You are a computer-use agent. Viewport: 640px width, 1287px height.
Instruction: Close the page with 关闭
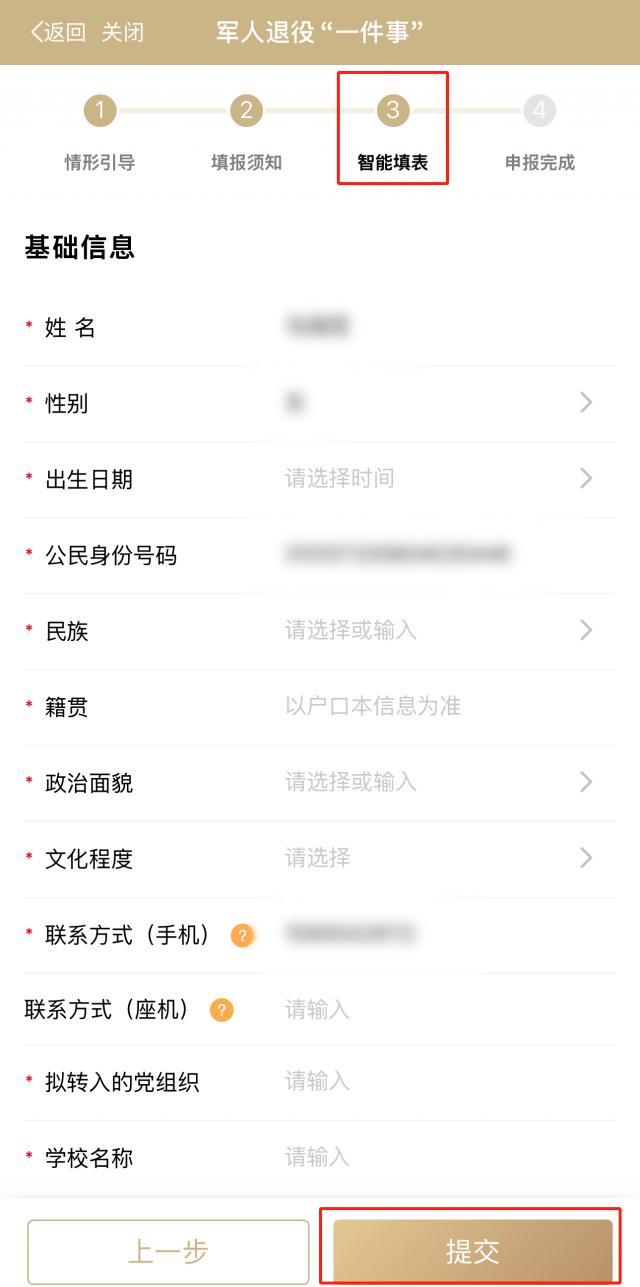123,32
